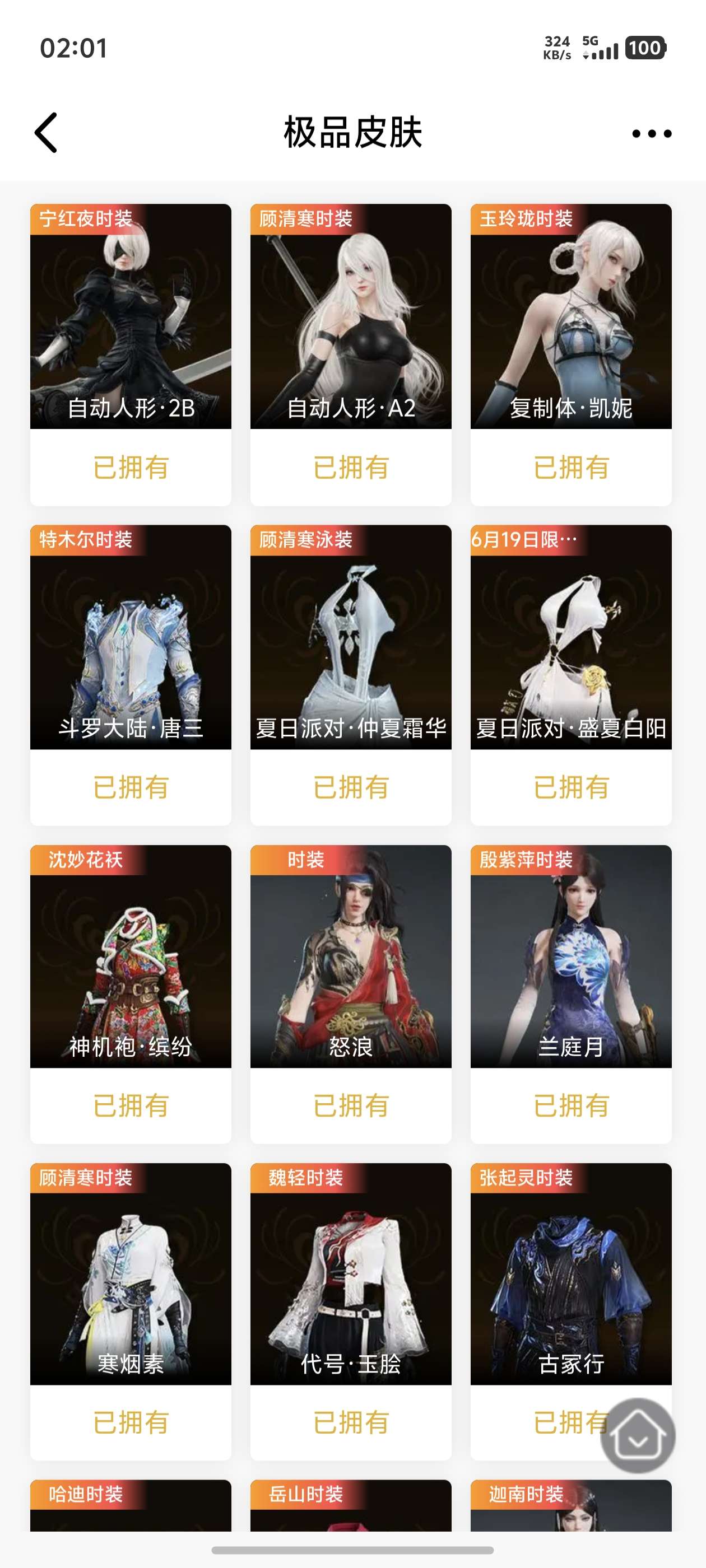View the 自动人形·A2 skin card

pos(350,316)
